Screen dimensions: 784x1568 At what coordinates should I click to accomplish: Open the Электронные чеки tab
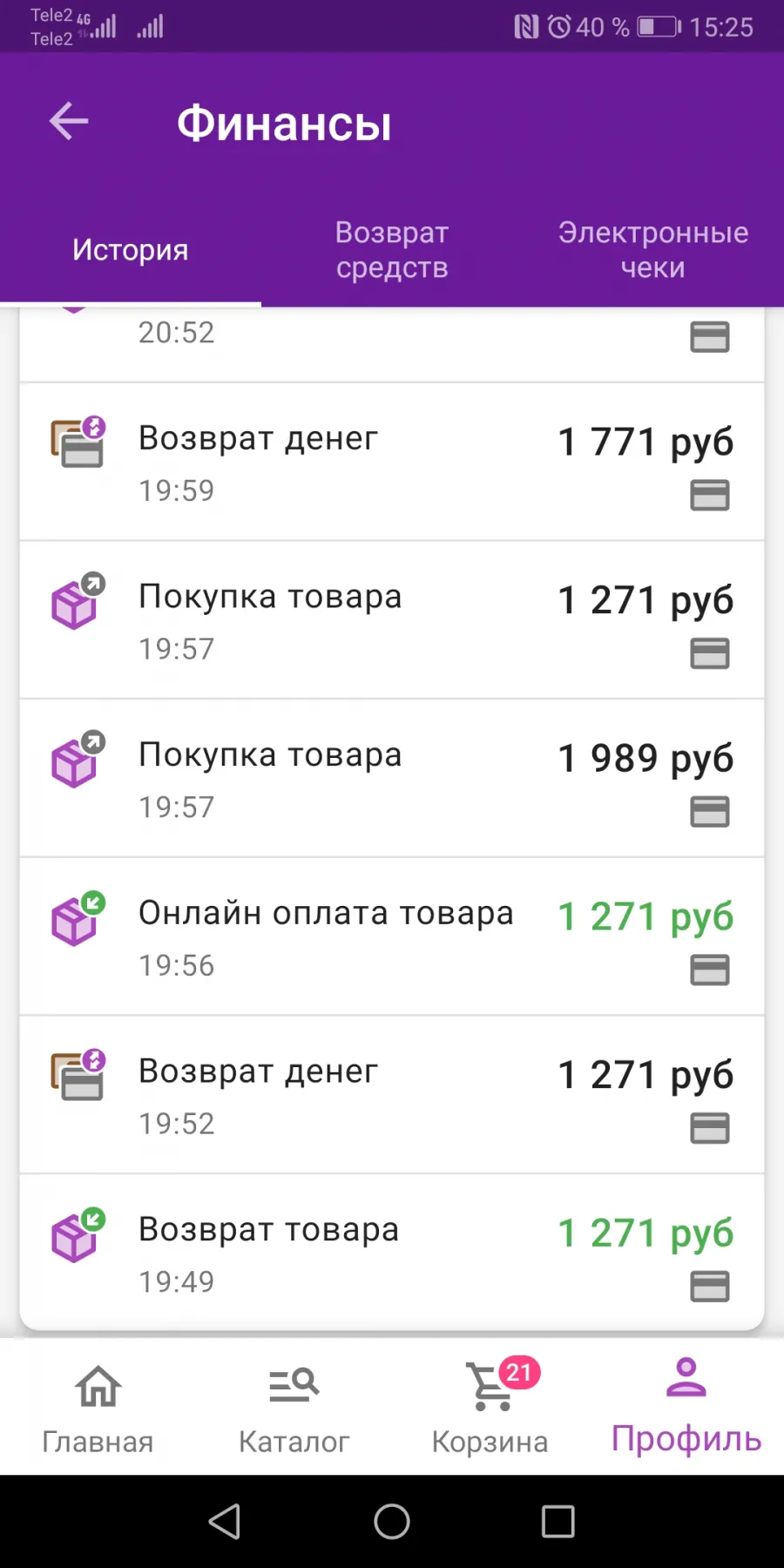coord(653,250)
